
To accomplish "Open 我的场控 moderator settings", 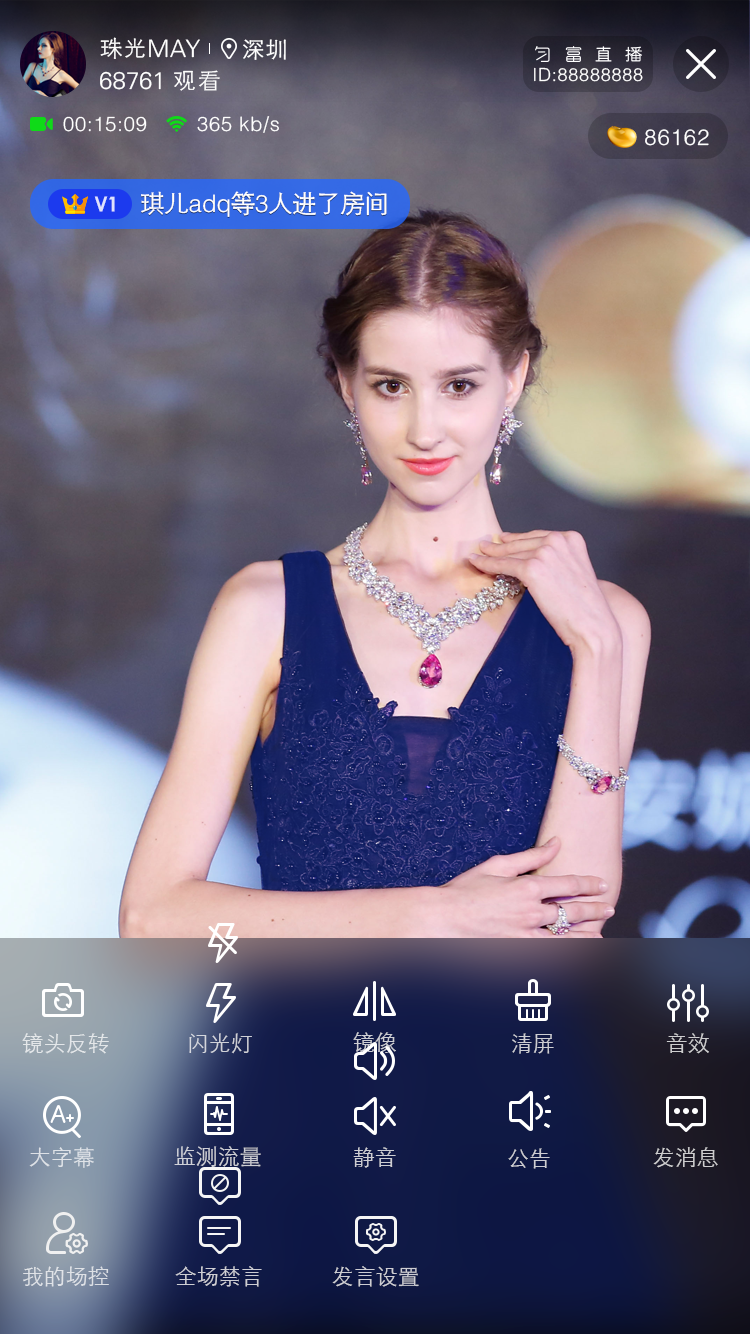I will 66,1248.
